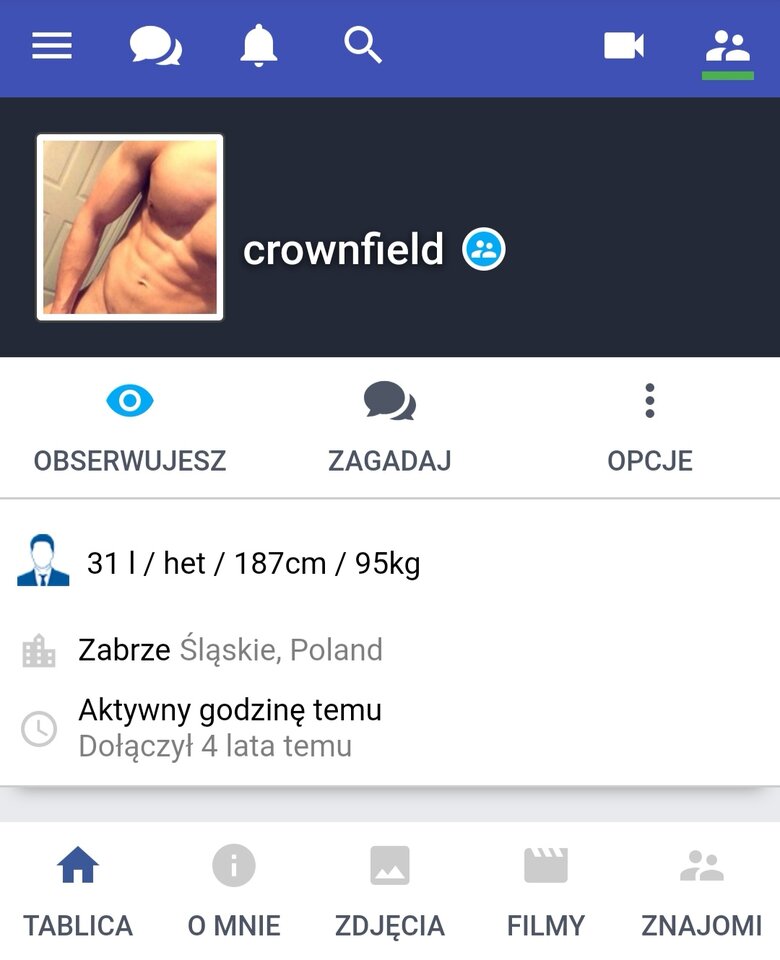Toggle following via the eye icon
This screenshot has width=780, height=960.
point(130,401)
